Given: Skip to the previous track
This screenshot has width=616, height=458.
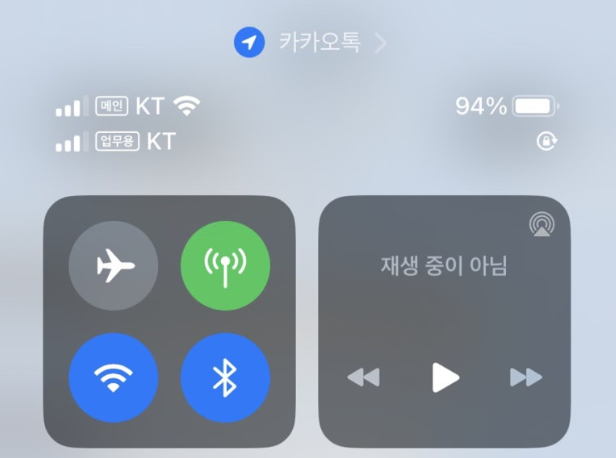Looking at the screenshot, I should [x=363, y=377].
